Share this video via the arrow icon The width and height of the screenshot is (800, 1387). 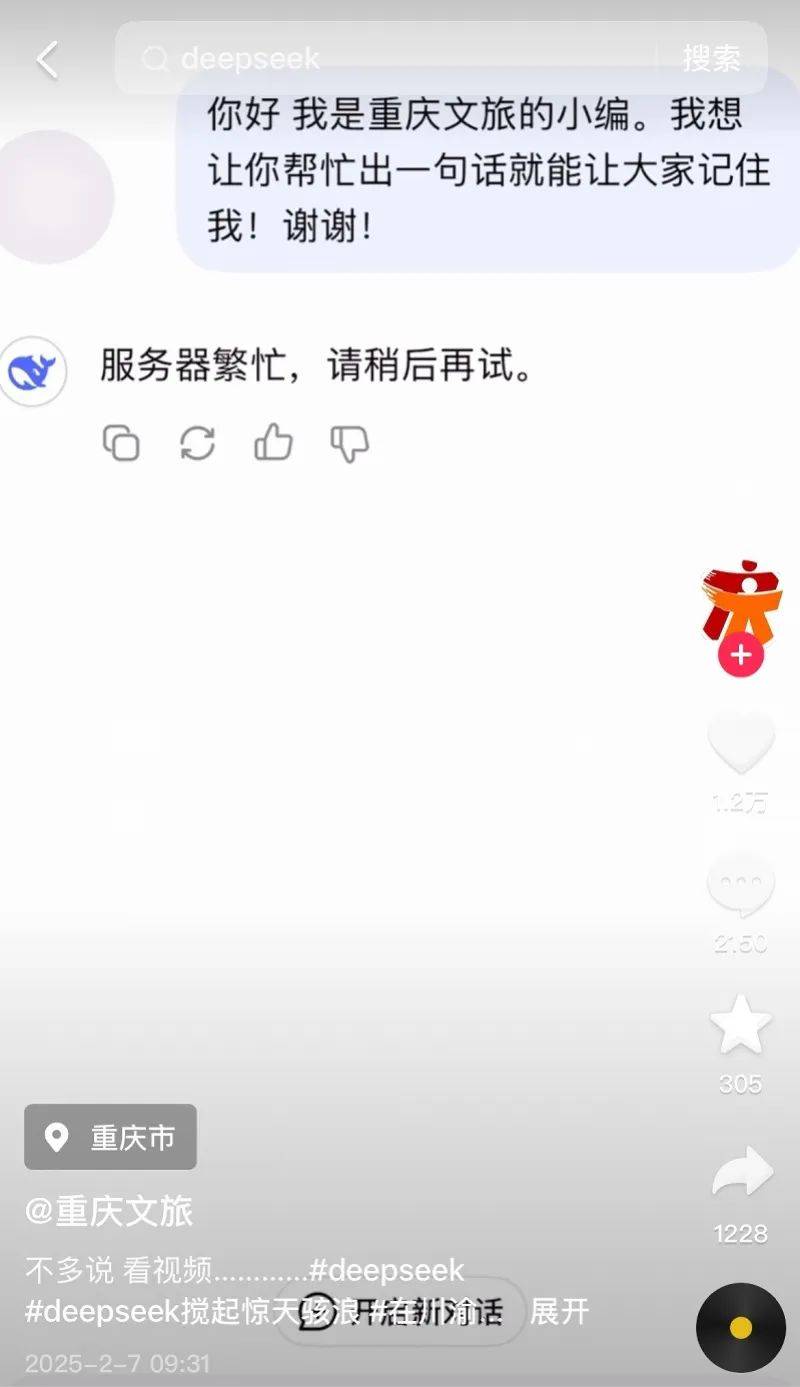(742, 1174)
